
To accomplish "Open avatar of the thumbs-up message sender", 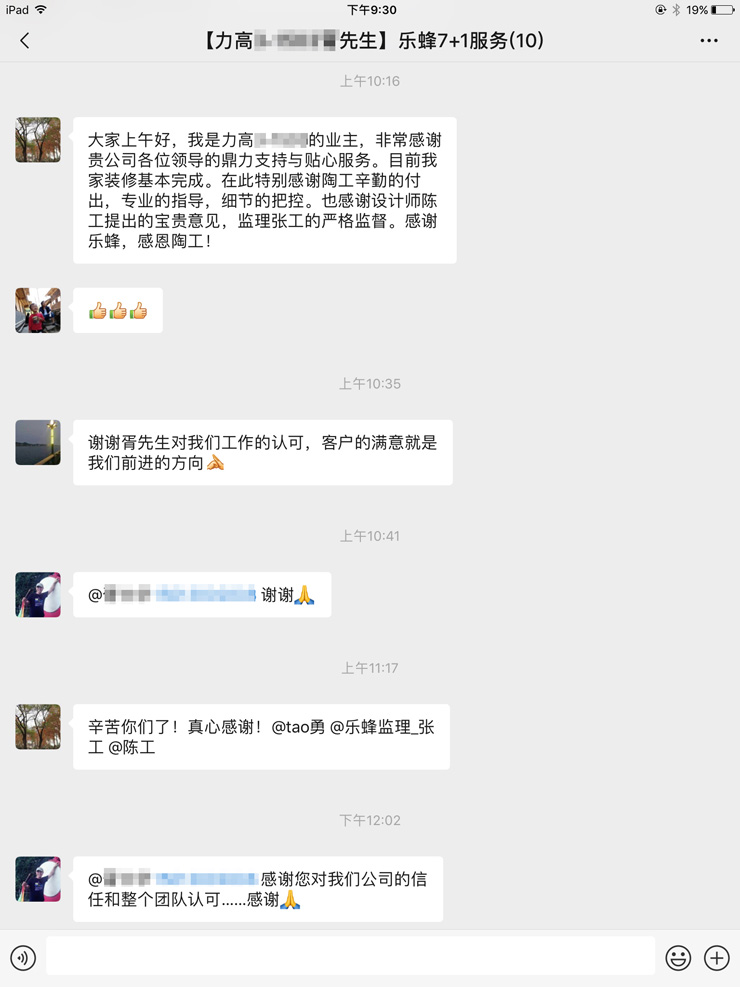I will coord(38,310).
